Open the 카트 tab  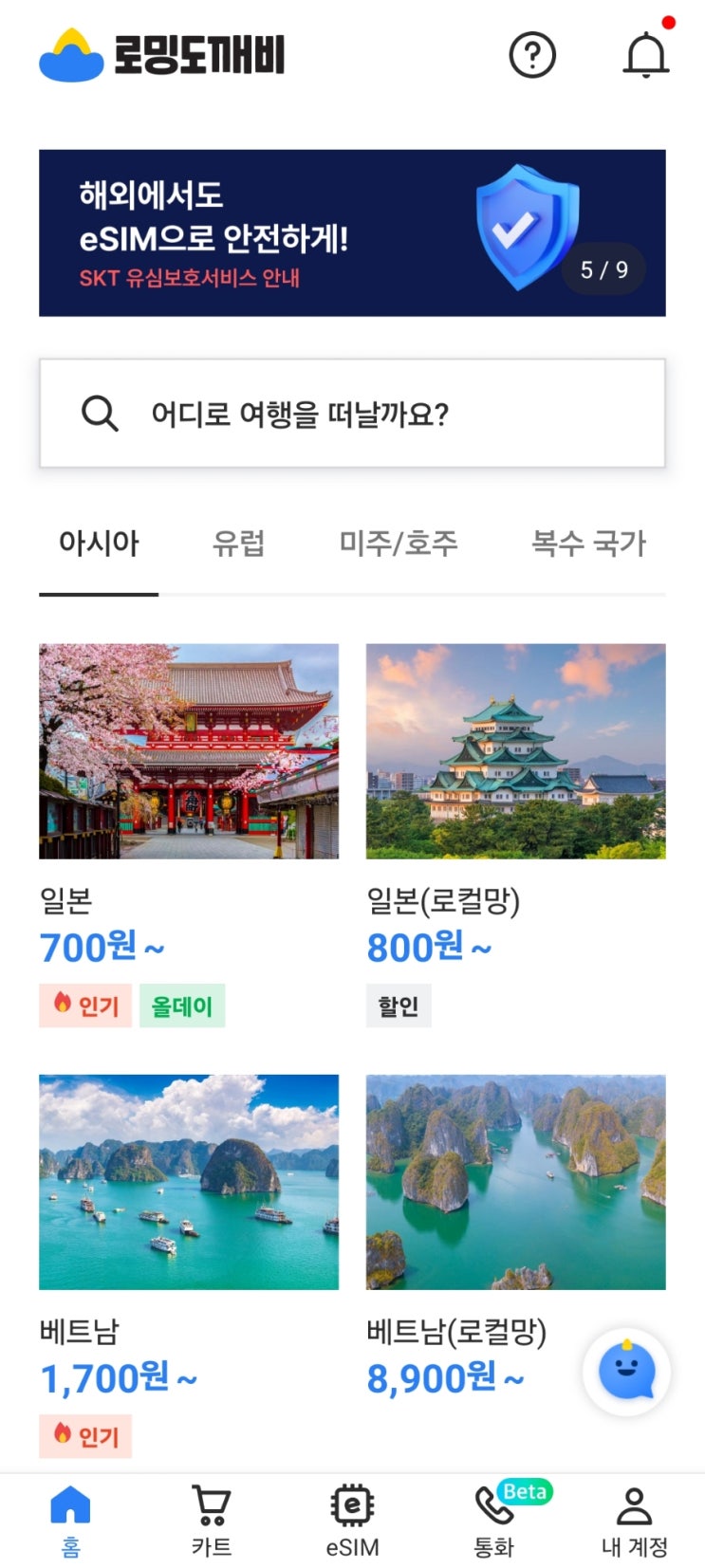211,1522
